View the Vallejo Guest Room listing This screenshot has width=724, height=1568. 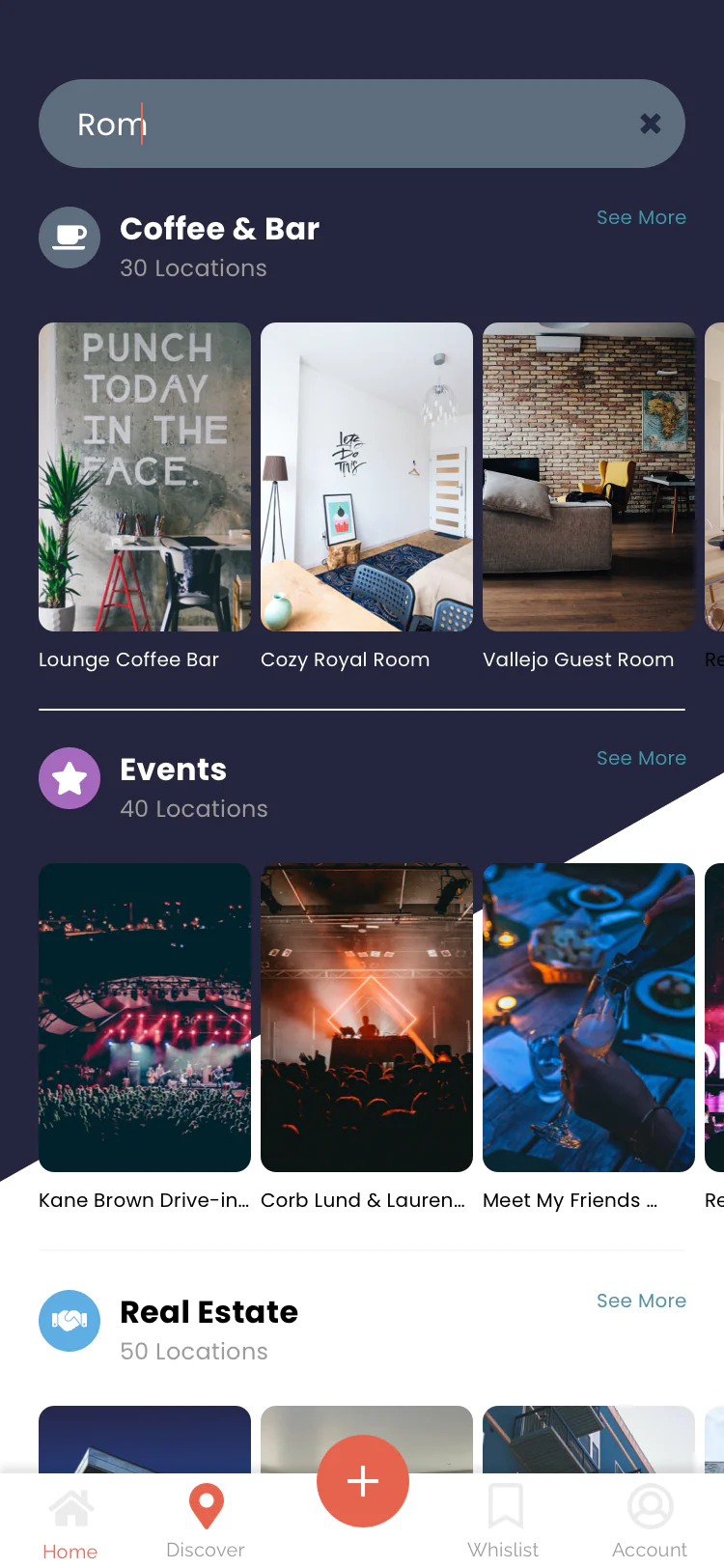pyautogui.click(x=589, y=477)
